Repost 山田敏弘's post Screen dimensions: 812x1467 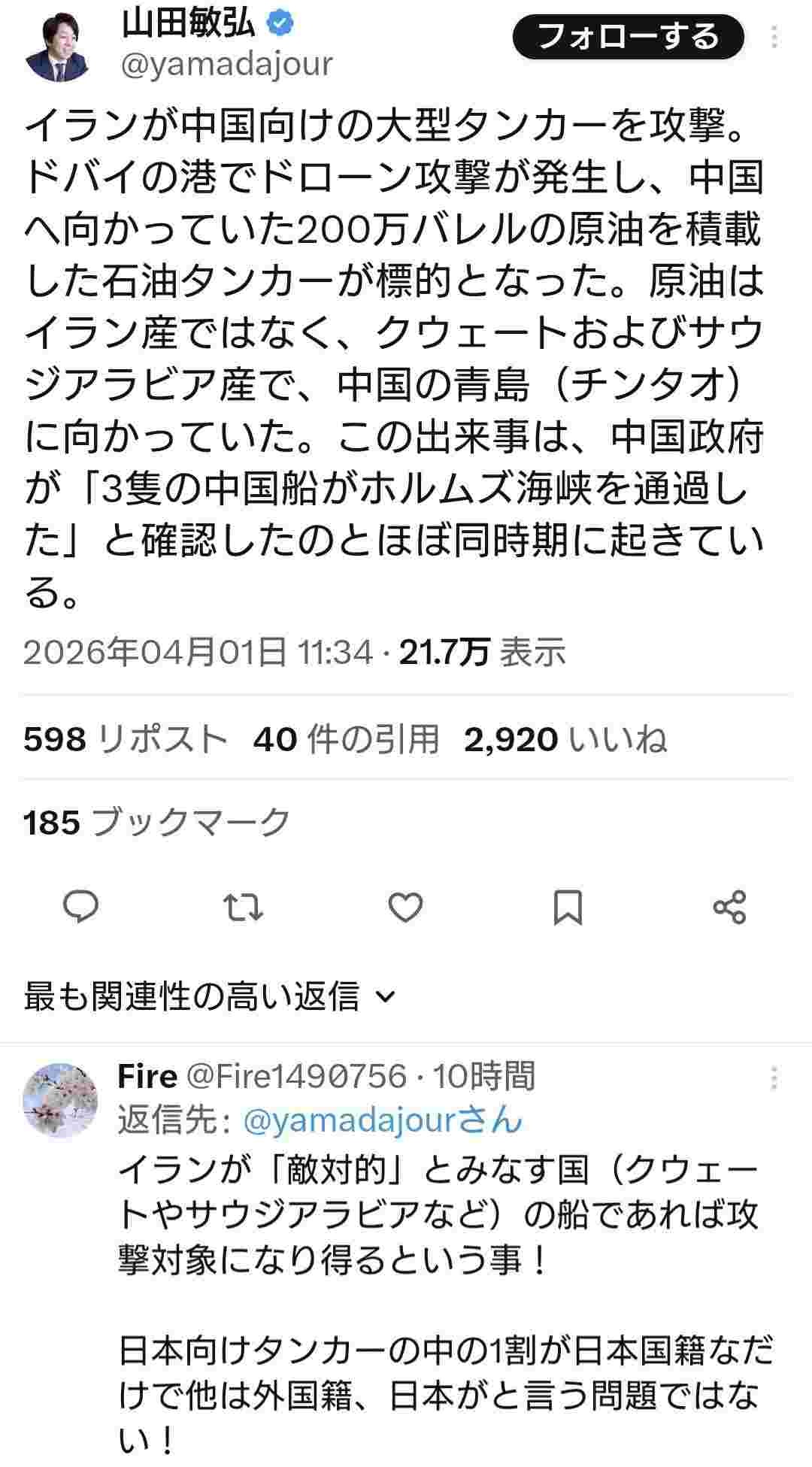(244, 907)
